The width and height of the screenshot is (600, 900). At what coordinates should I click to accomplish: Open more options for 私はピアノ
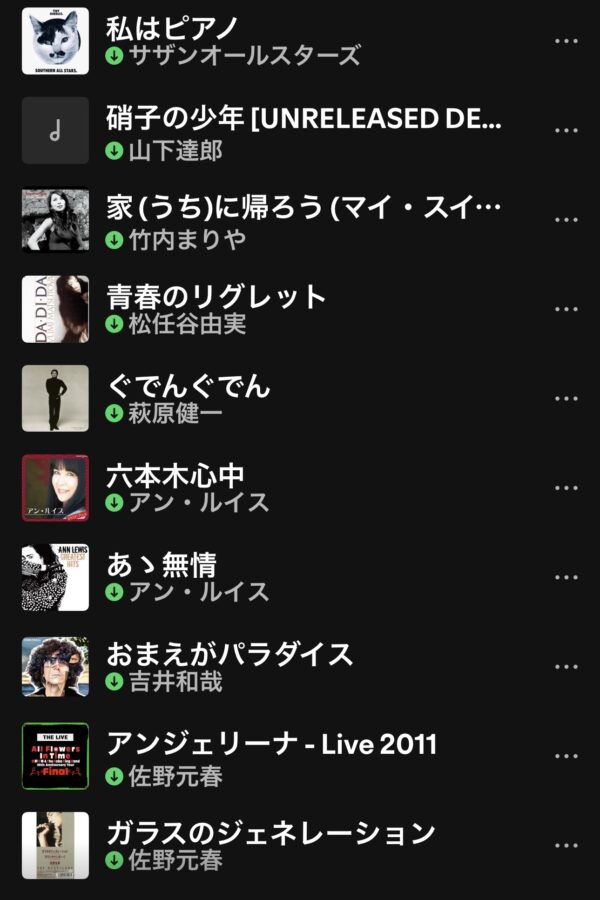pyautogui.click(x=566, y=41)
